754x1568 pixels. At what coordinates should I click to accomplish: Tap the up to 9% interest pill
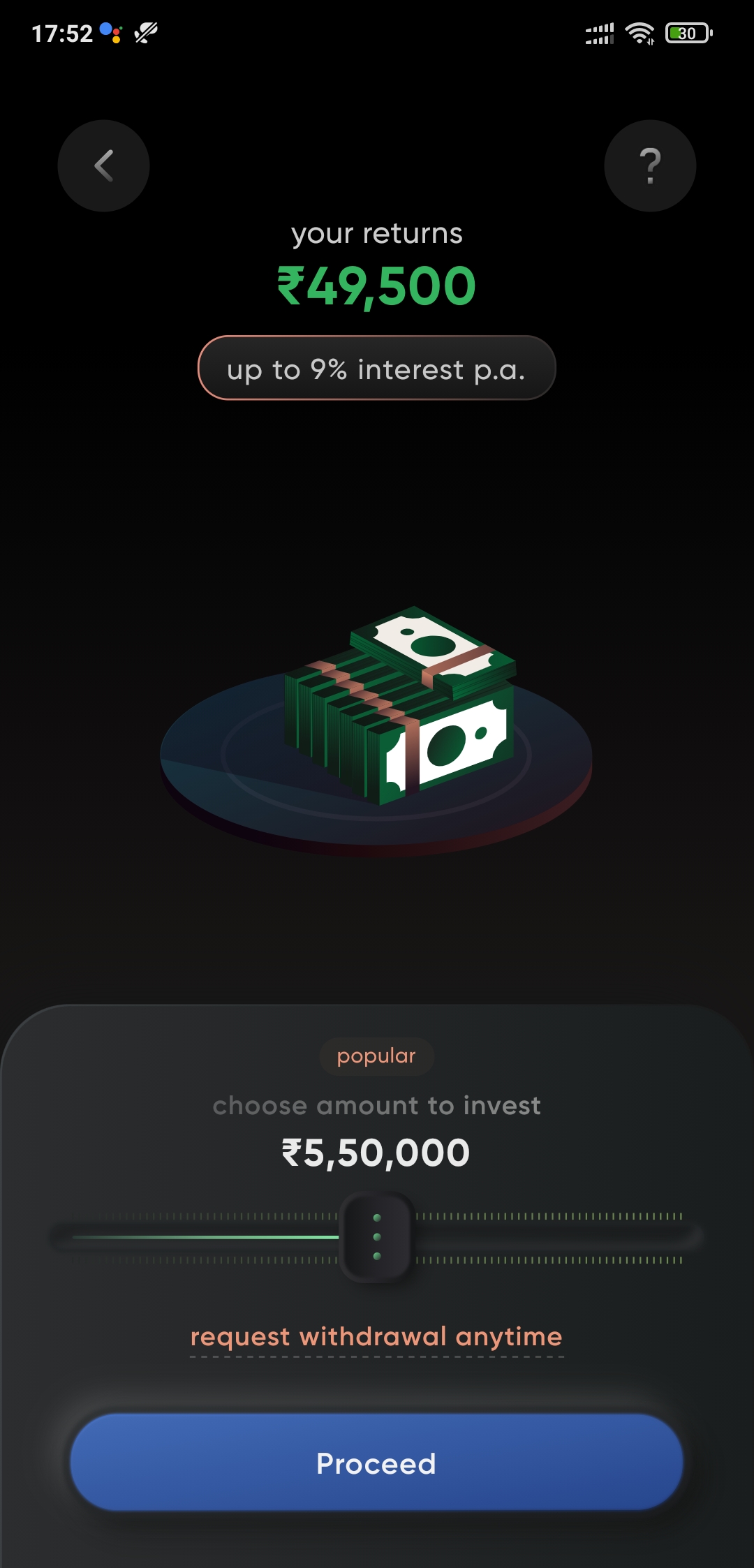tap(376, 369)
